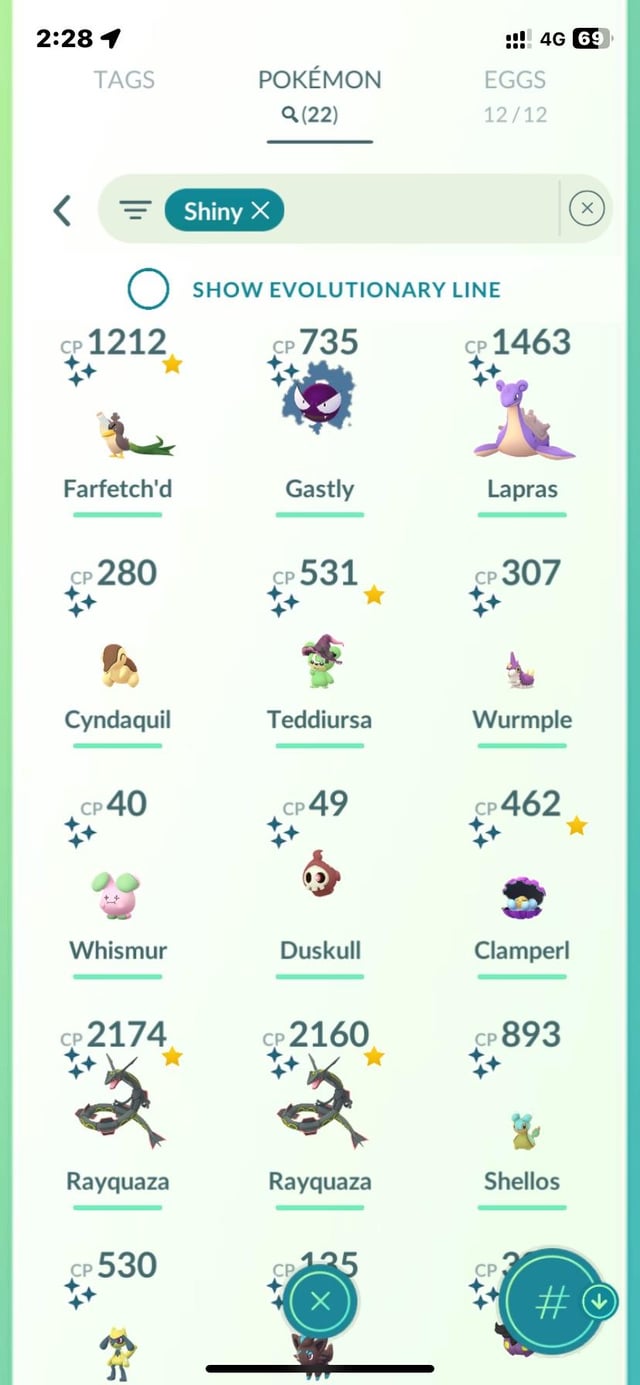The height and width of the screenshot is (1385, 640).
Task: Switch to the Eggs tab
Action: pyautogui.click(x=515, y=80)
